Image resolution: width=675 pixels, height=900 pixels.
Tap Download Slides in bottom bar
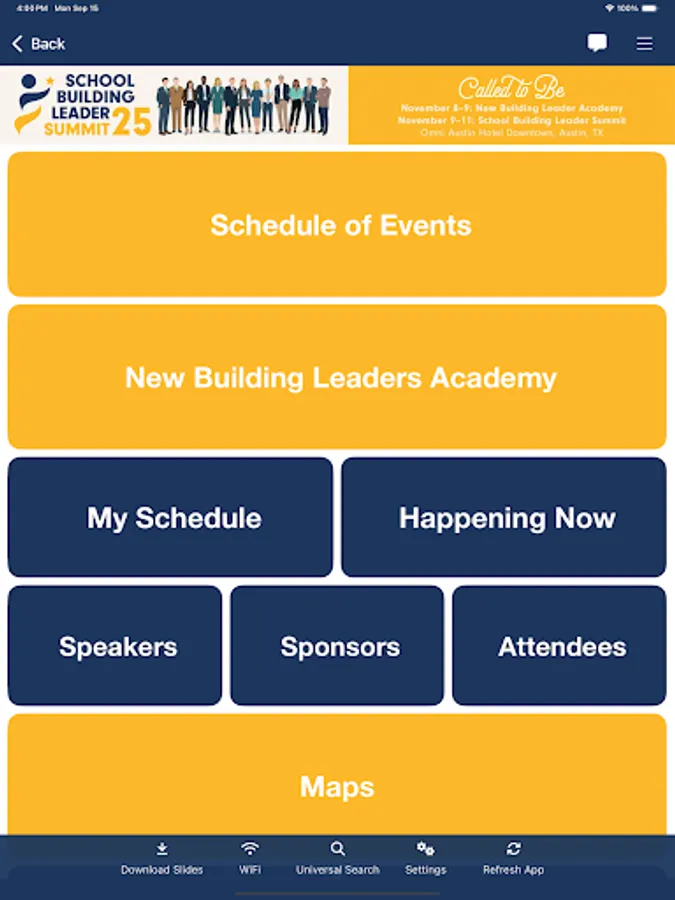tap(162, 858)
